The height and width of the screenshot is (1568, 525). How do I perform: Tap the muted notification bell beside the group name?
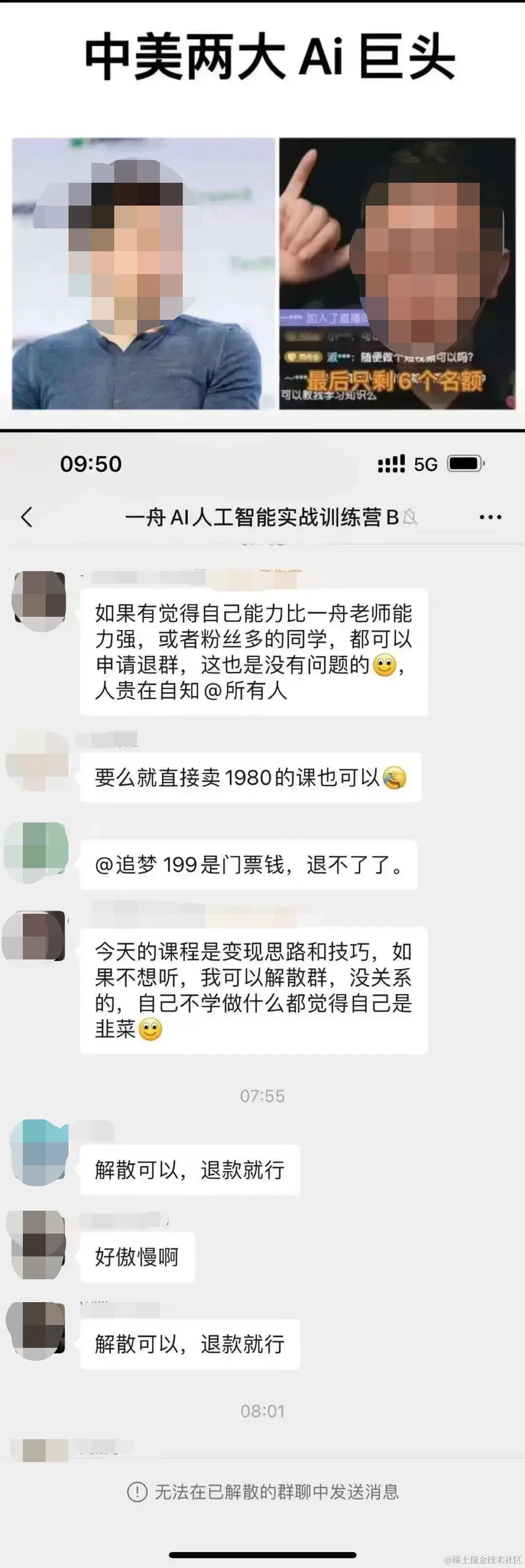pyautogui.click(x=410, y=517)
